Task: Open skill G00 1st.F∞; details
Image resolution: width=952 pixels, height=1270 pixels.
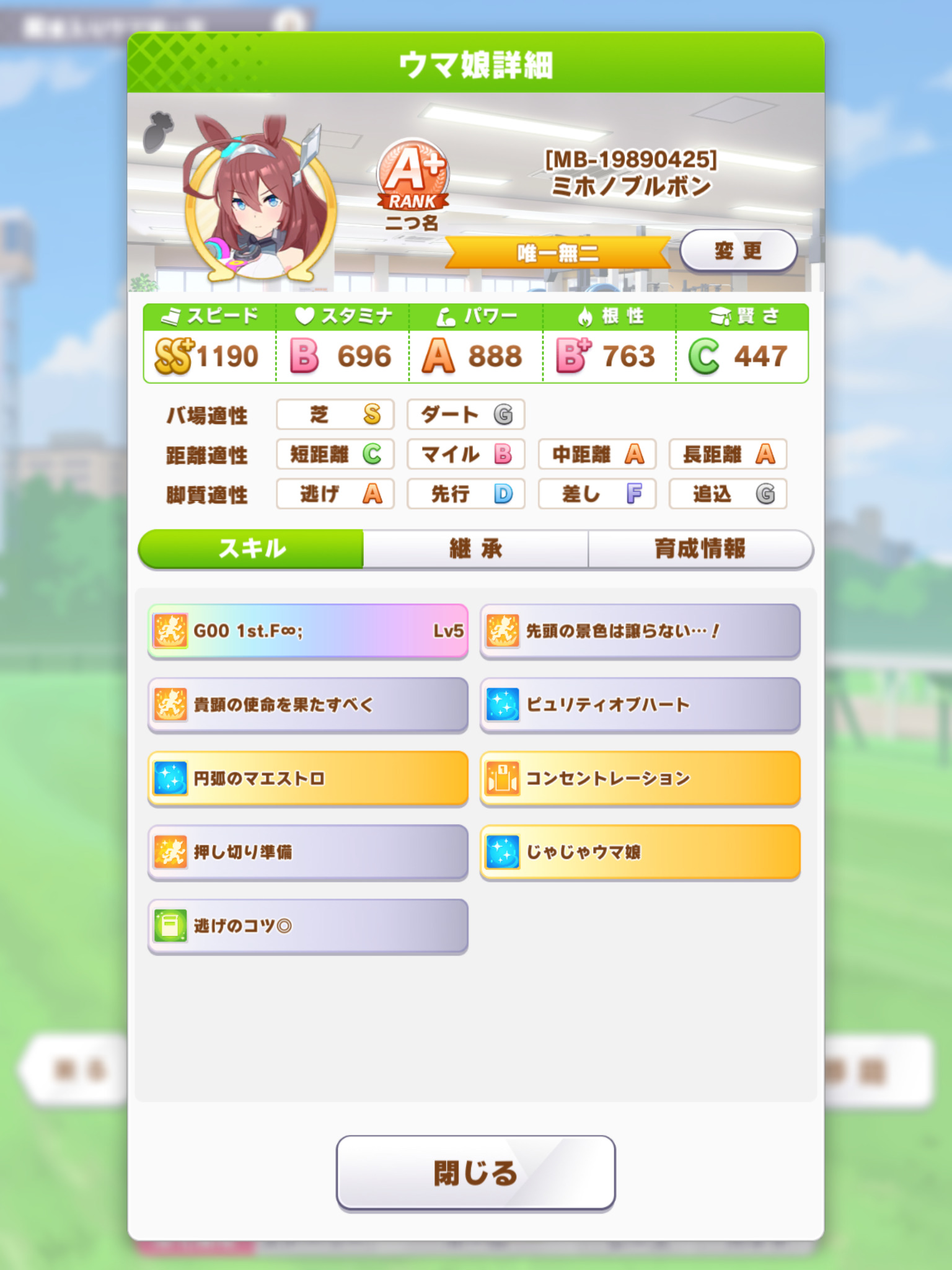Action: [x=308, y=631]
